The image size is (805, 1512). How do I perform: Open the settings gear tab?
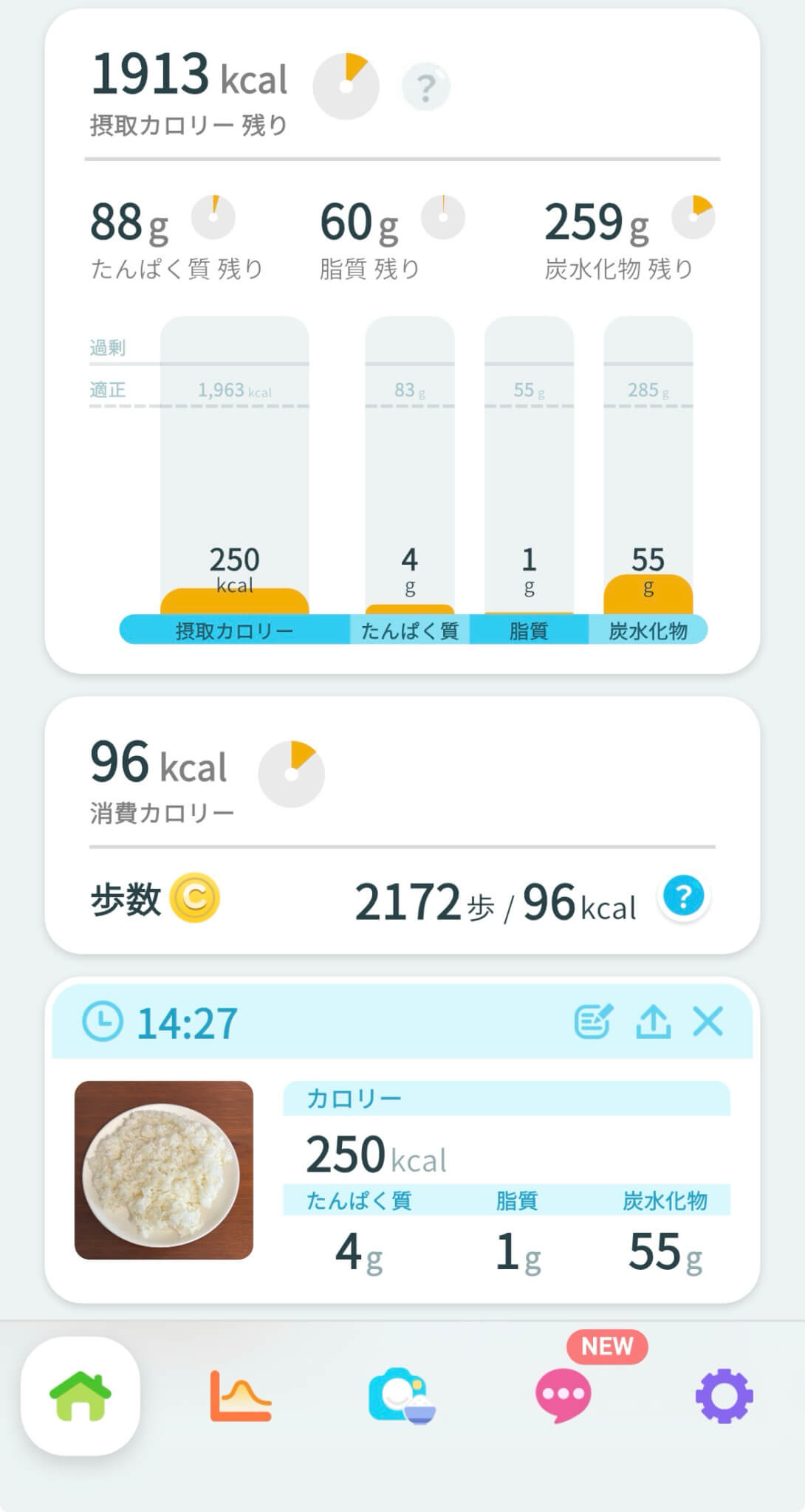[724, 1395]
